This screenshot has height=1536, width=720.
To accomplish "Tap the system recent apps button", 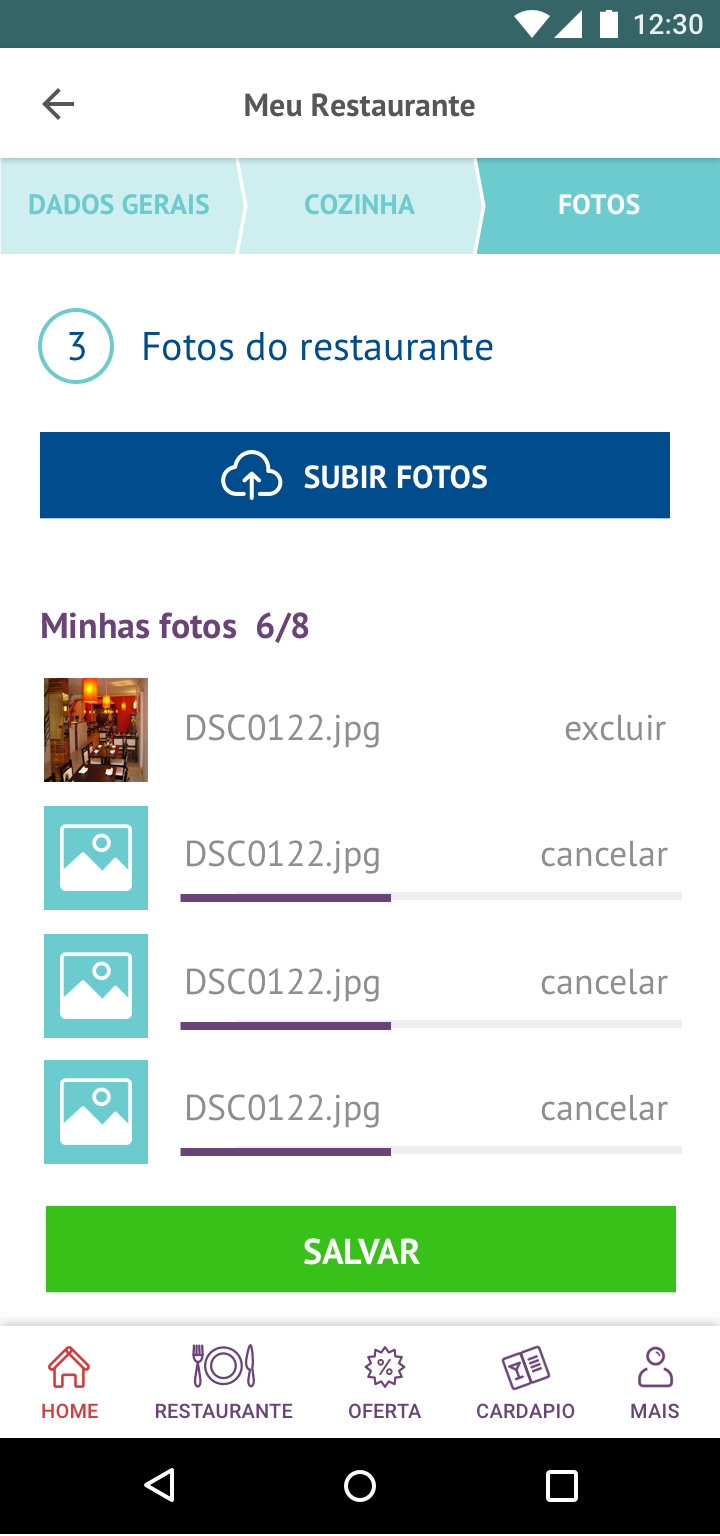I will (x=562, y=1486).
